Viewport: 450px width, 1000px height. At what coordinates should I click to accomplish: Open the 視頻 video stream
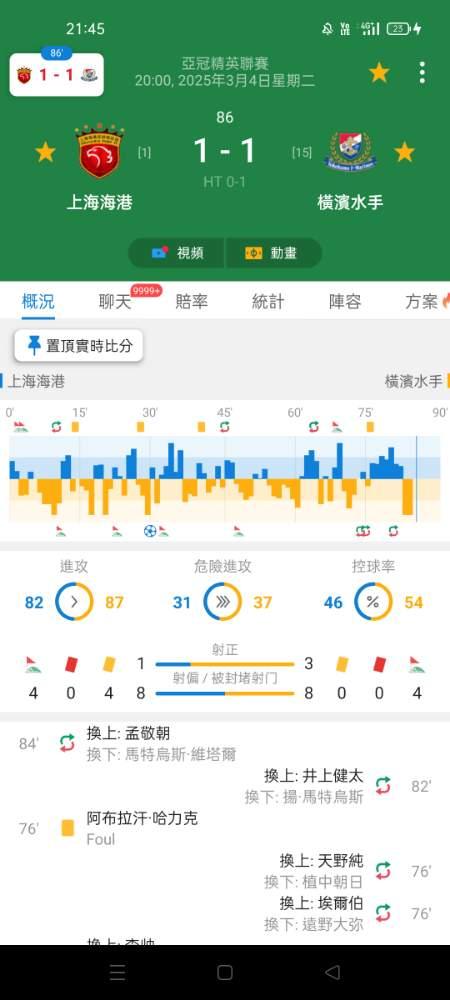[177, 253]
